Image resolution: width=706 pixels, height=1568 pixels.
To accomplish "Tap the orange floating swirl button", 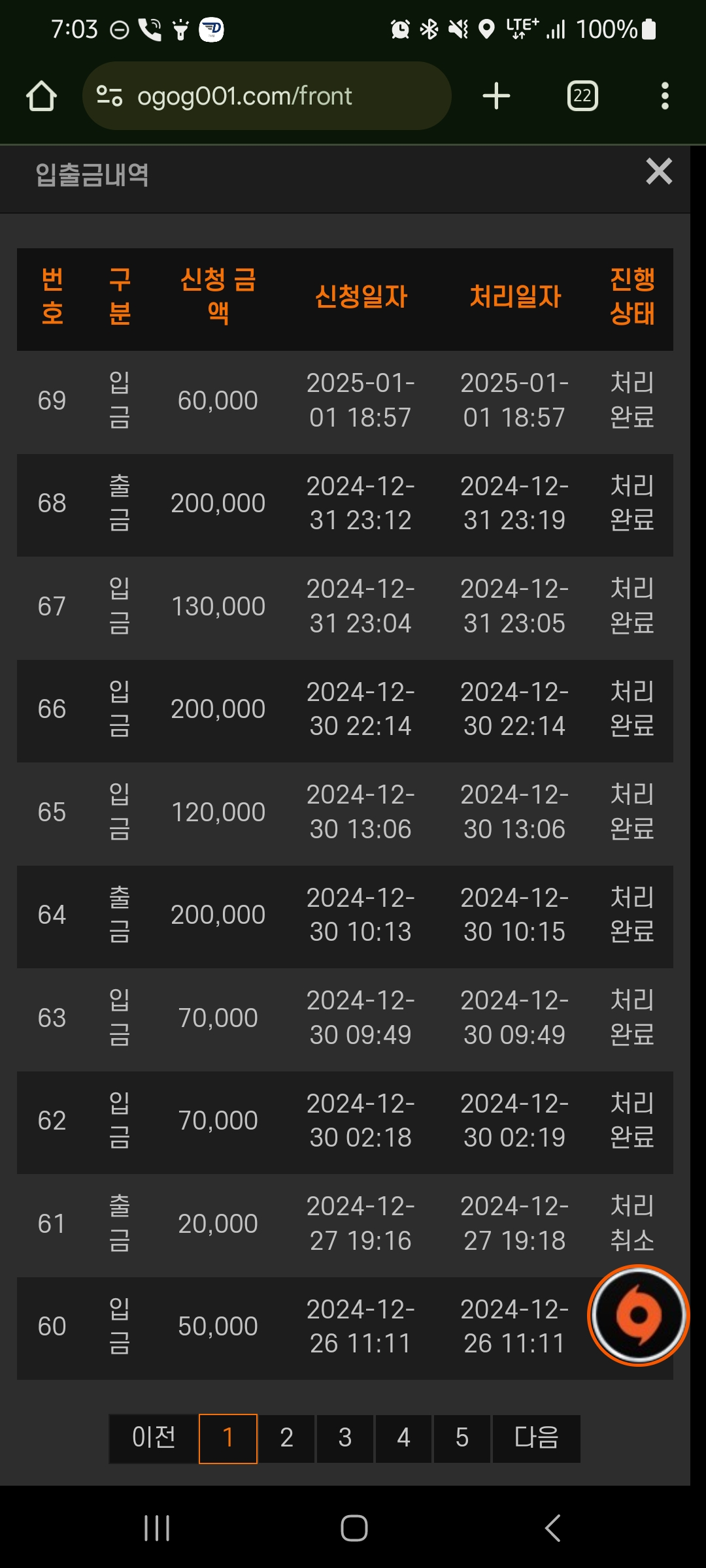I will tap(639, 1315).
